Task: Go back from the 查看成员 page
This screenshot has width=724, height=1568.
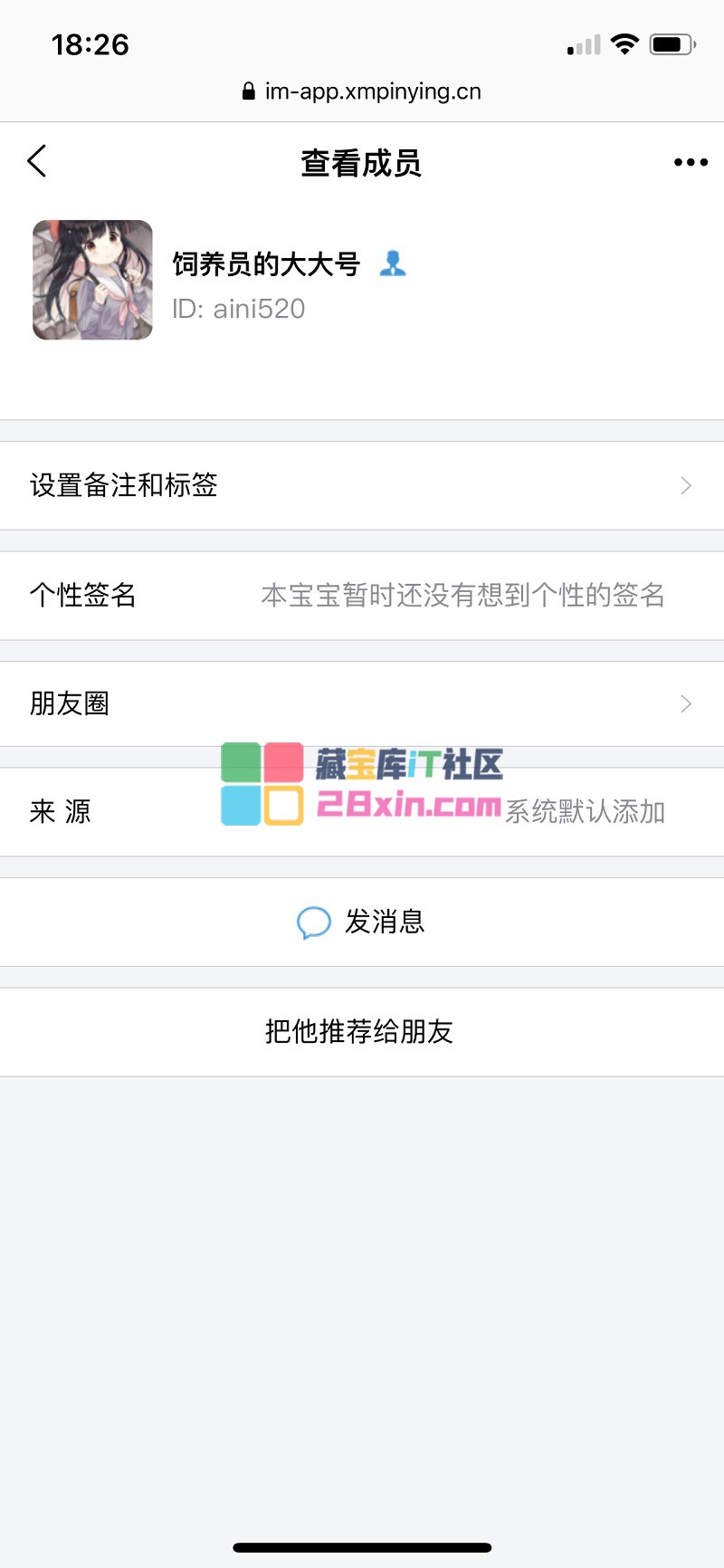Action: pos(37,162)
